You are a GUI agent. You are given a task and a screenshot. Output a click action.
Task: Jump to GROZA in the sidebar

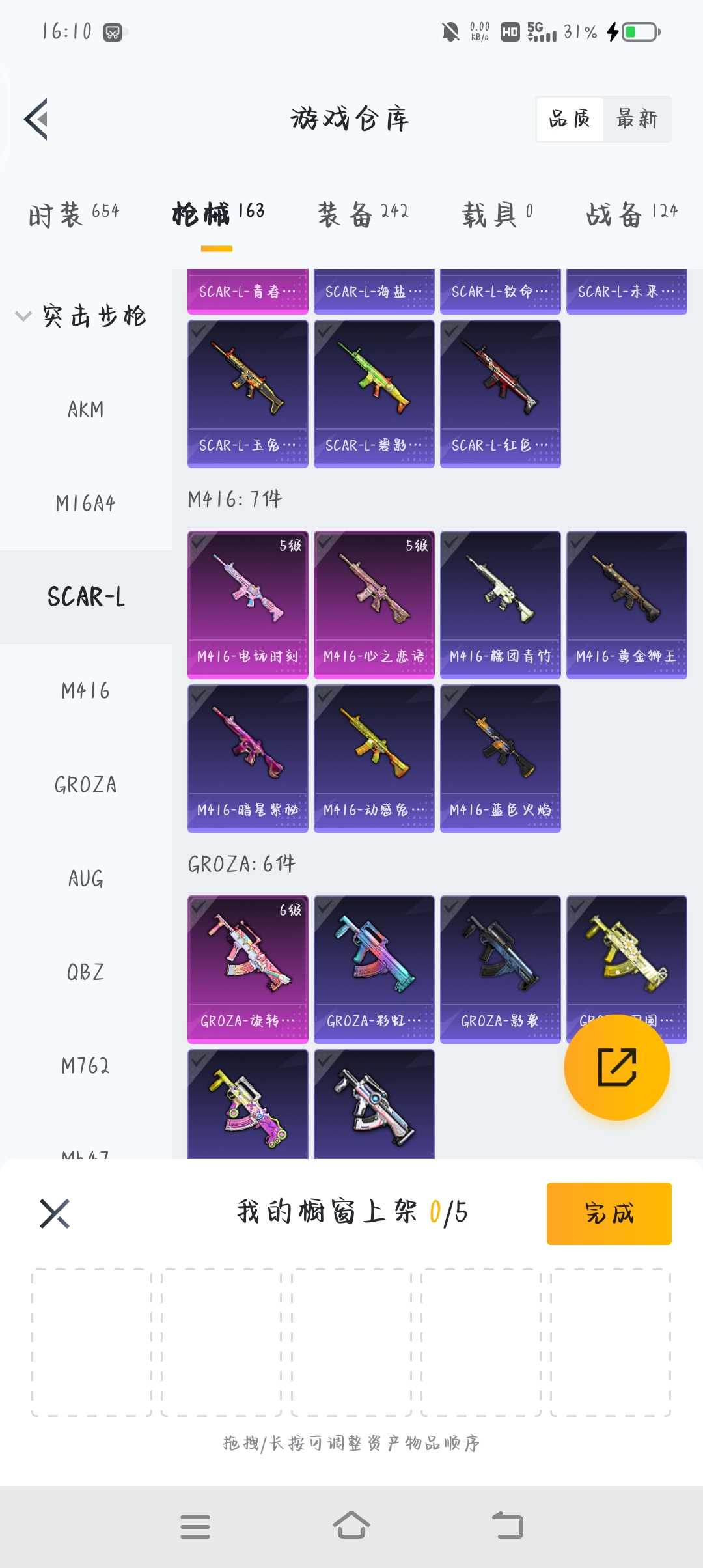85,785
